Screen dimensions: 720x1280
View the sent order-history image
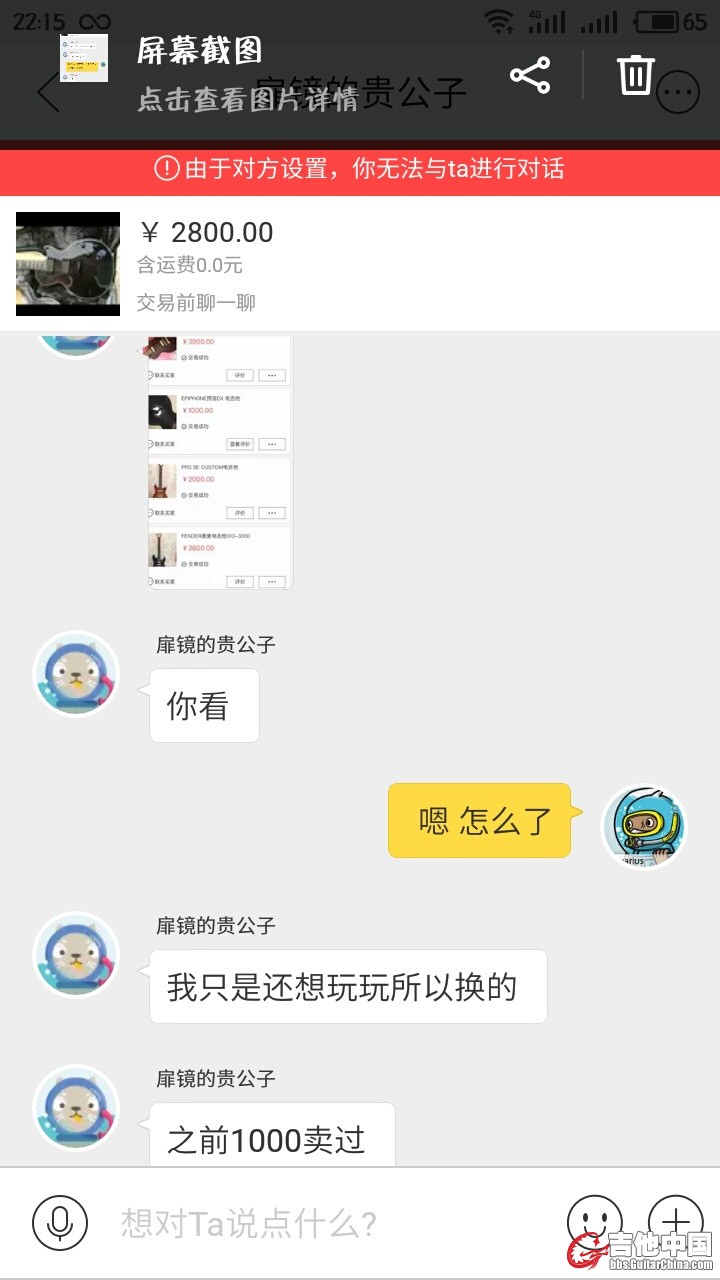[x=220, y=462]
